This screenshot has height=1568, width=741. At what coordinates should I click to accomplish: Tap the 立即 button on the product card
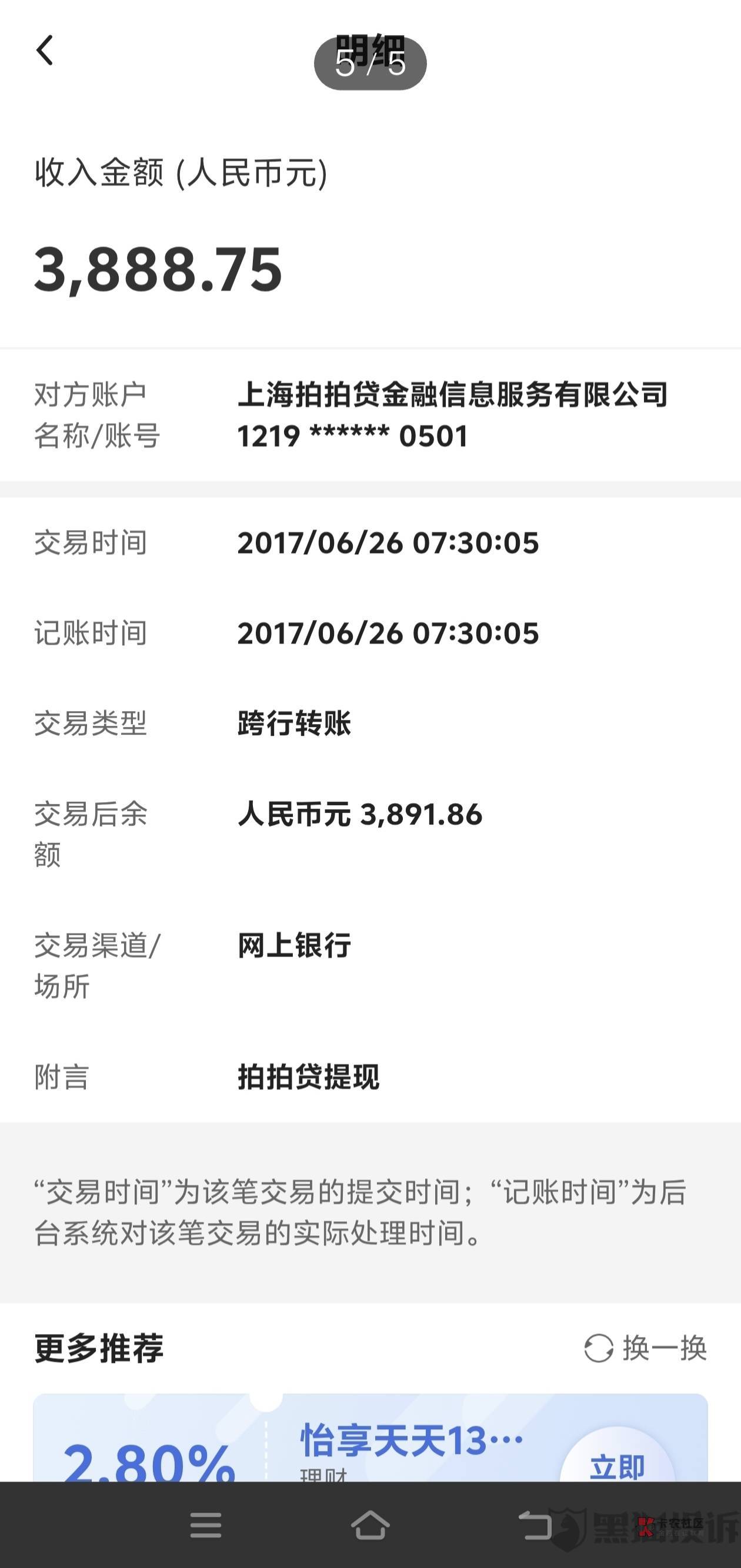(x=617, y=1459)
